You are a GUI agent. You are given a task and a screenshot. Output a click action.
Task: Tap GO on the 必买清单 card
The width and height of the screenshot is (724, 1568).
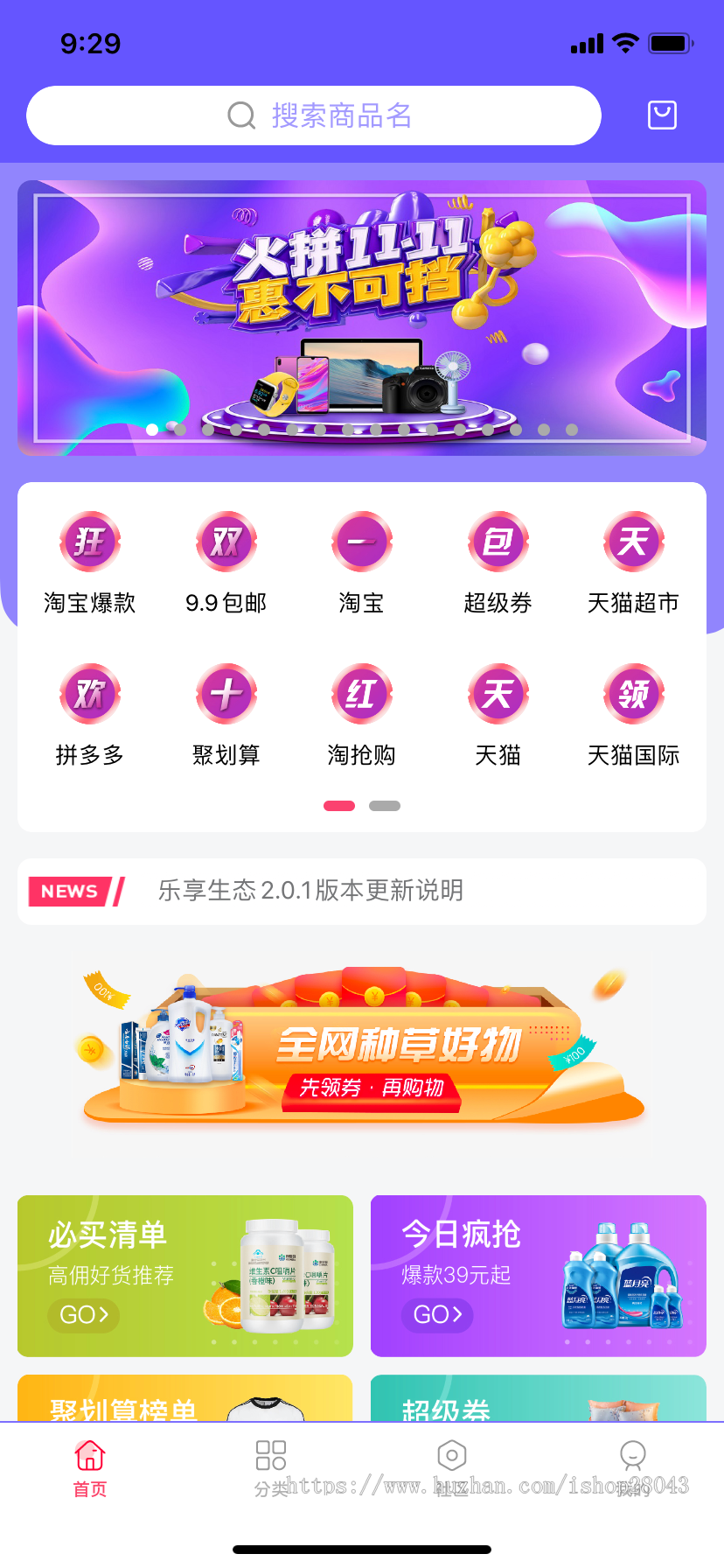[83, 1315]
